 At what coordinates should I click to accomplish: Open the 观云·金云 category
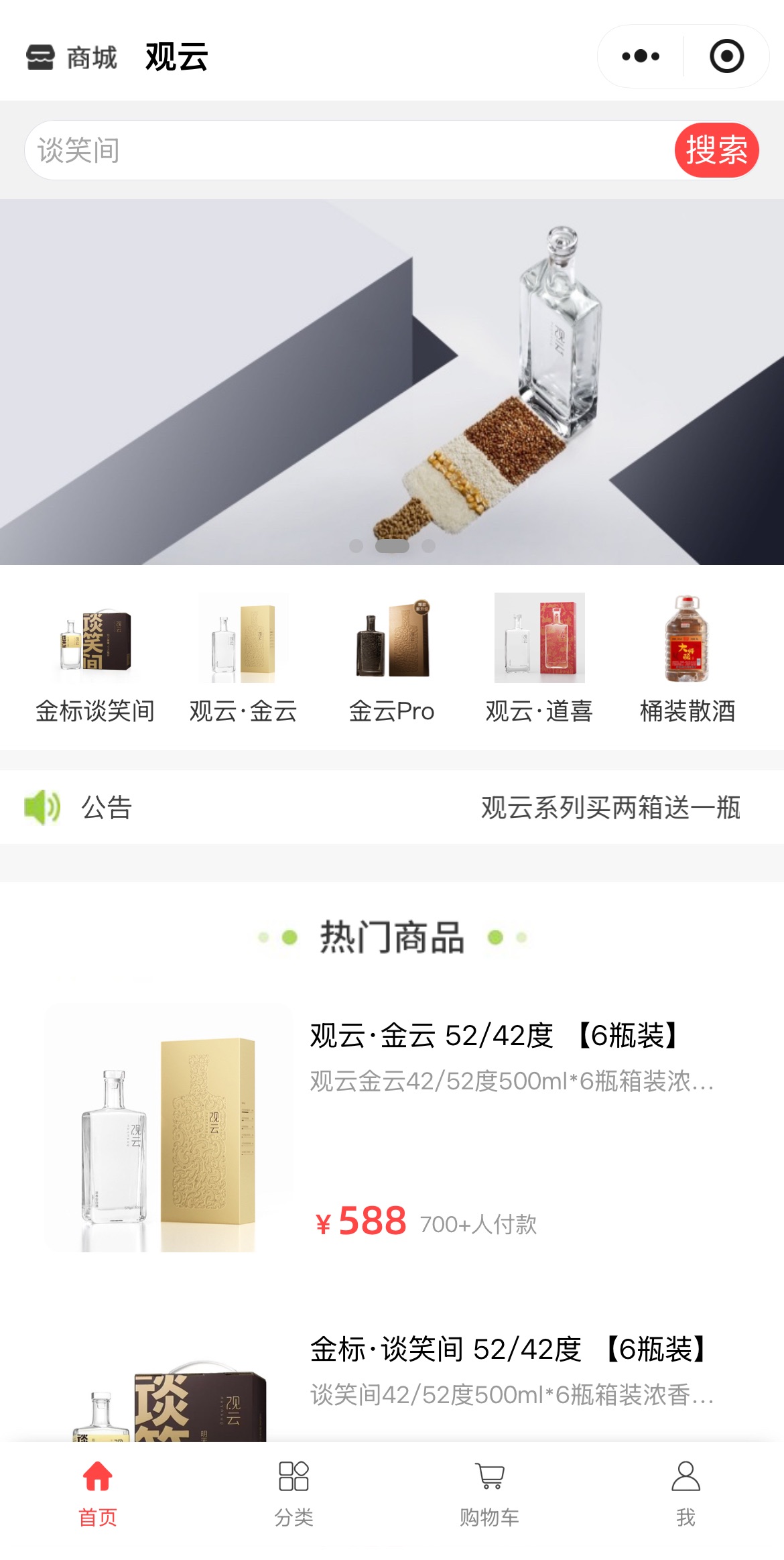pyautogui.click(x=243, y=658)
